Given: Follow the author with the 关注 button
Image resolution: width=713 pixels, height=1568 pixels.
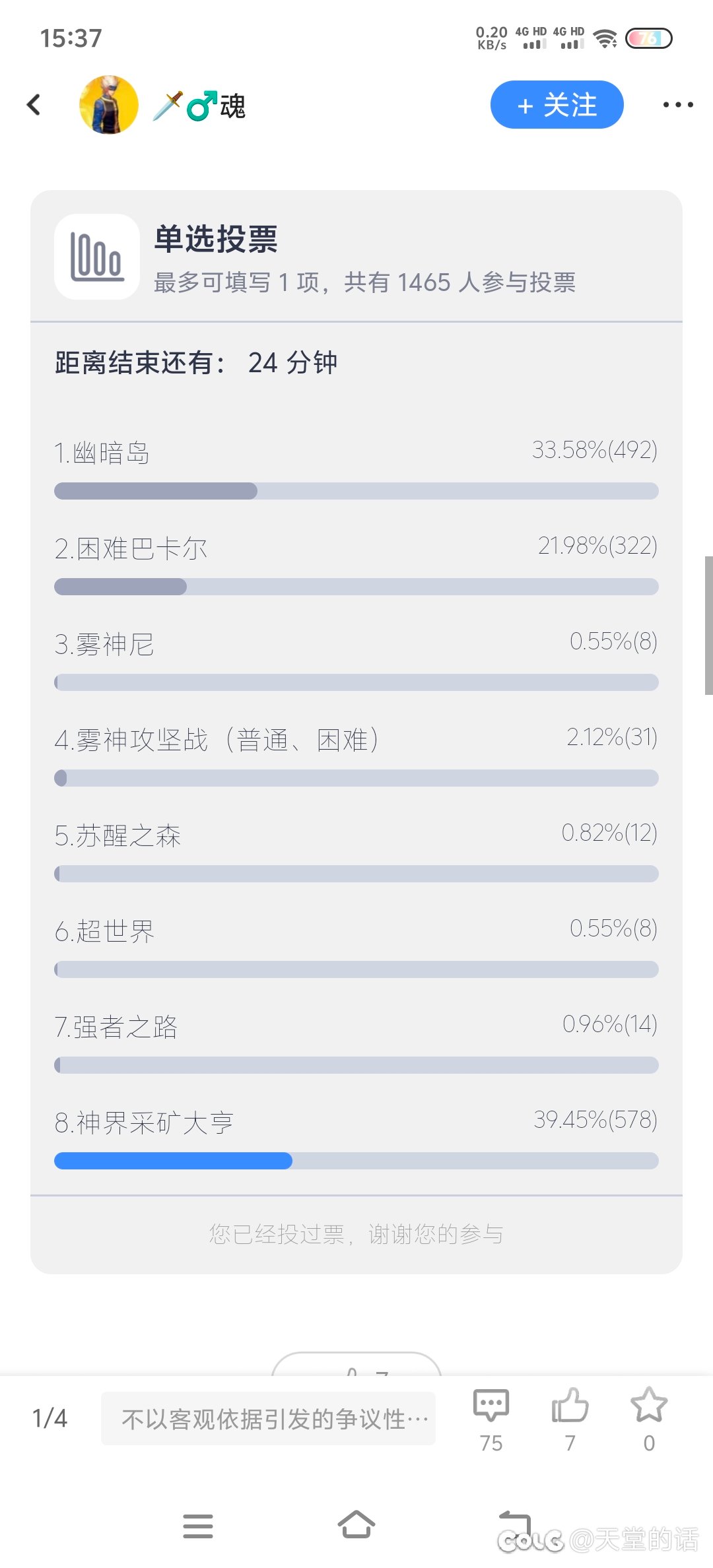Looking at the screenshot, I should click(557, 105).
